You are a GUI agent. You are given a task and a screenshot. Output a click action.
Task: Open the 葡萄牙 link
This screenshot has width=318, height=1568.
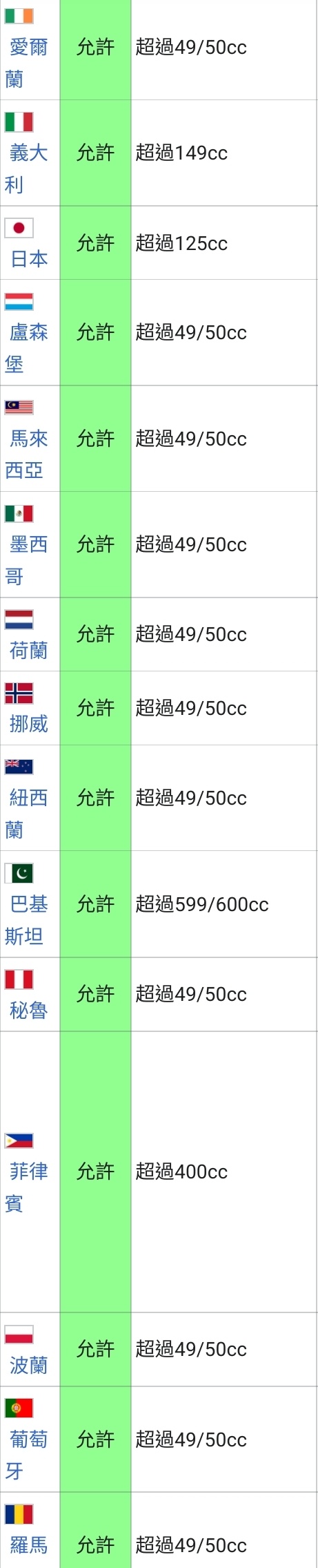point(28,1455)
